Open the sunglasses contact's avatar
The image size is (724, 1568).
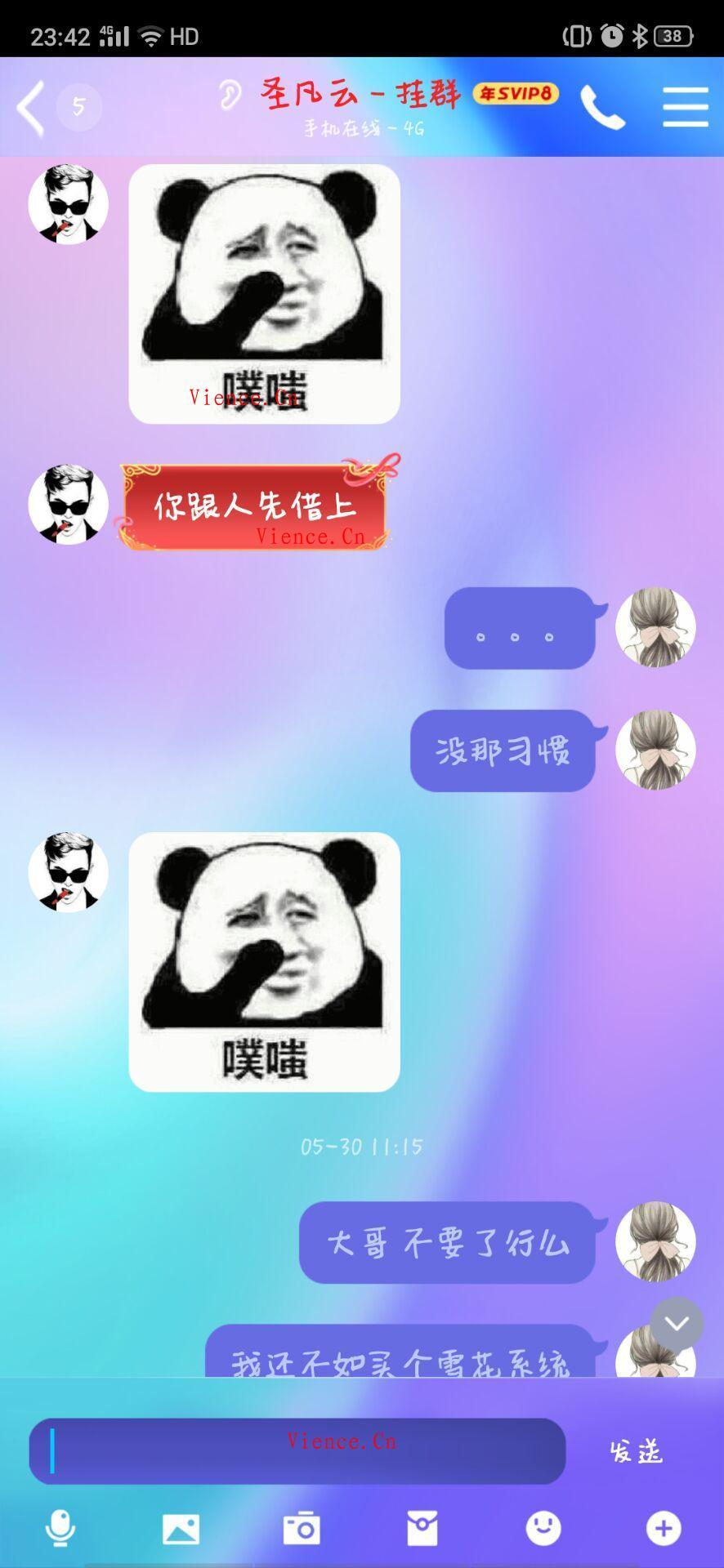pos(69,204)
